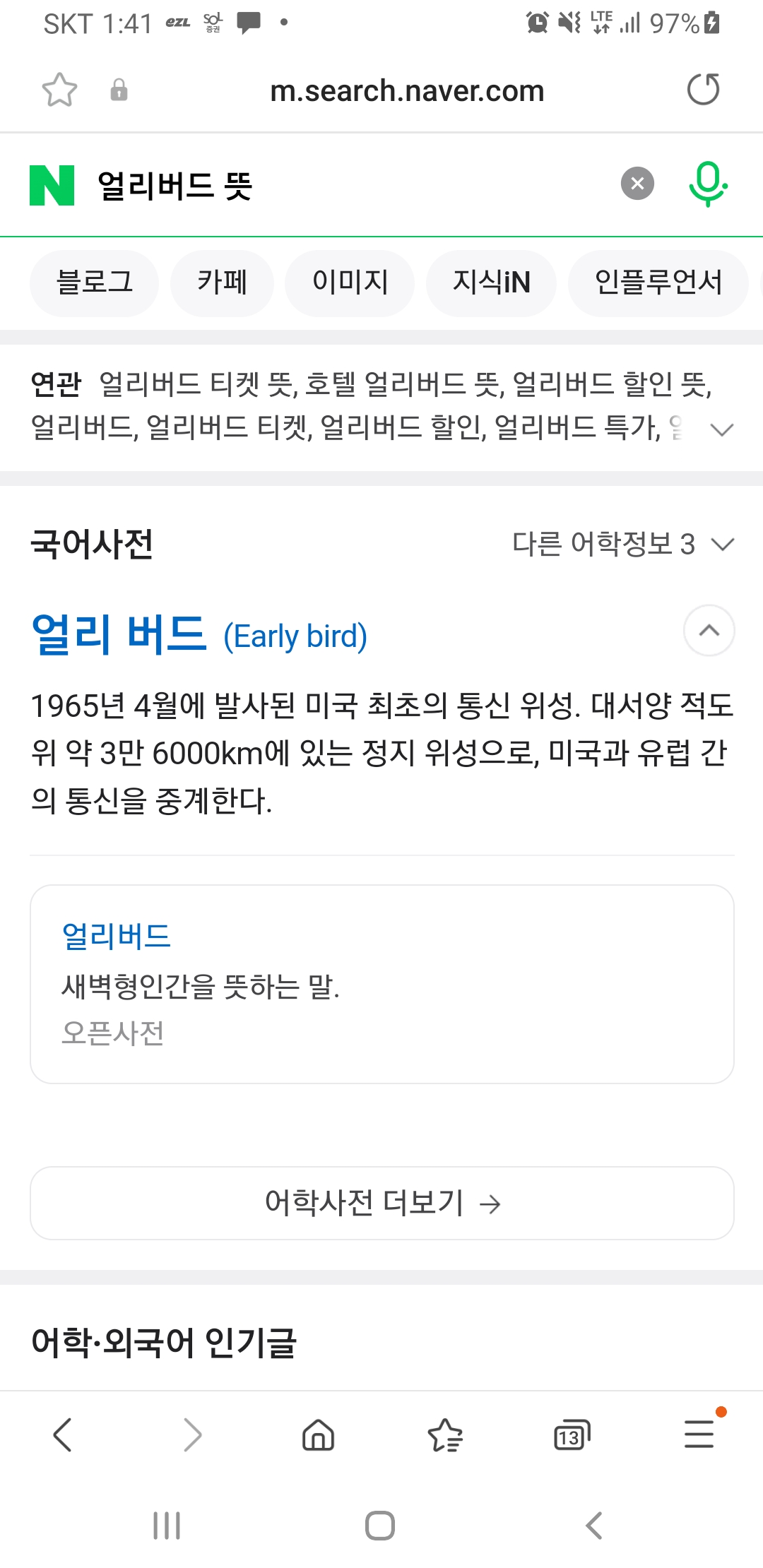
Task: Open the 얼리버드 오픈사전 card
Action: (x=381, y=983)
